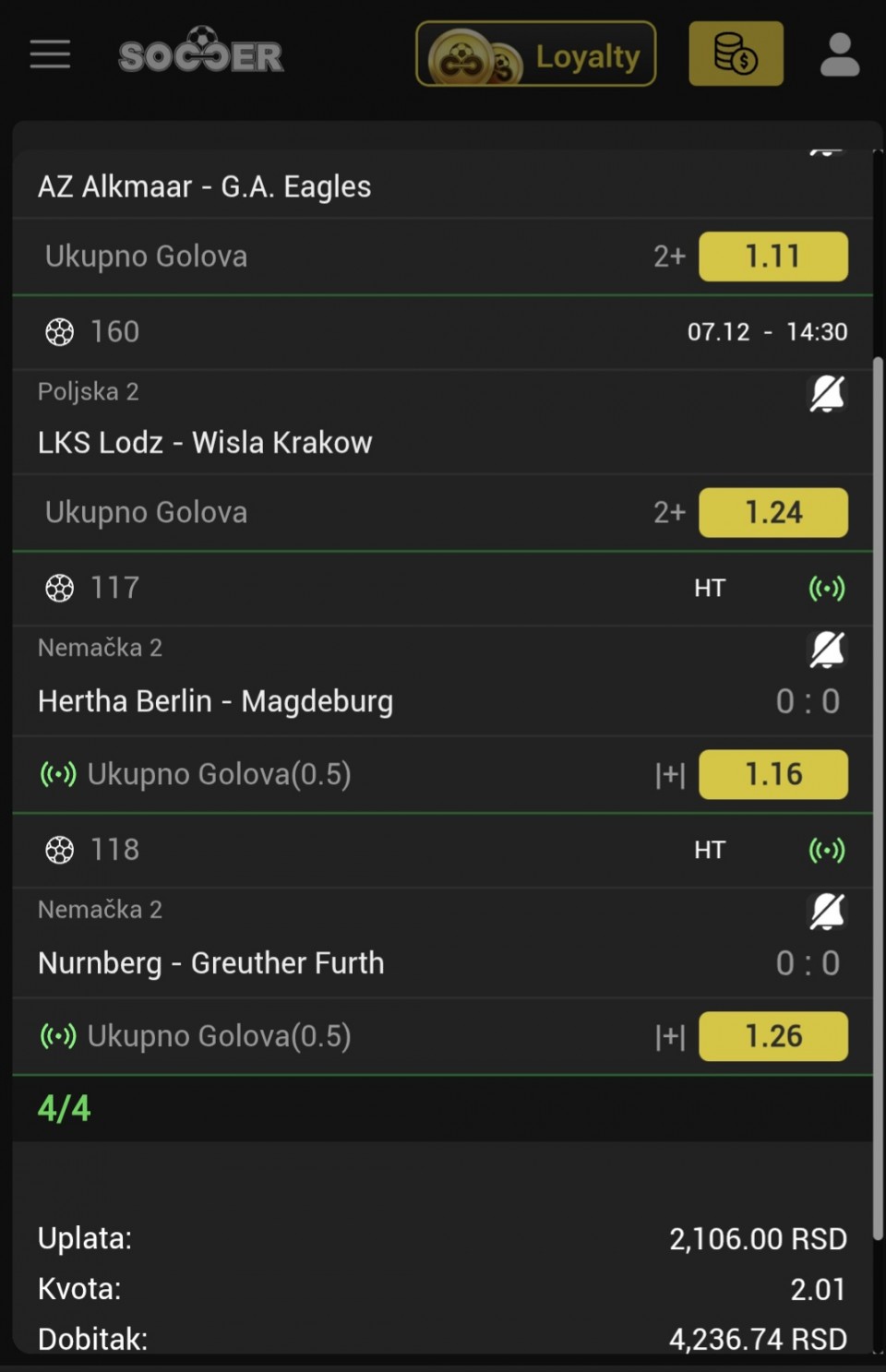This screenshot has width=886, height=1372.
Task: Toggle notification bell for Nurnberg match
Action: (x=827, y=912)
